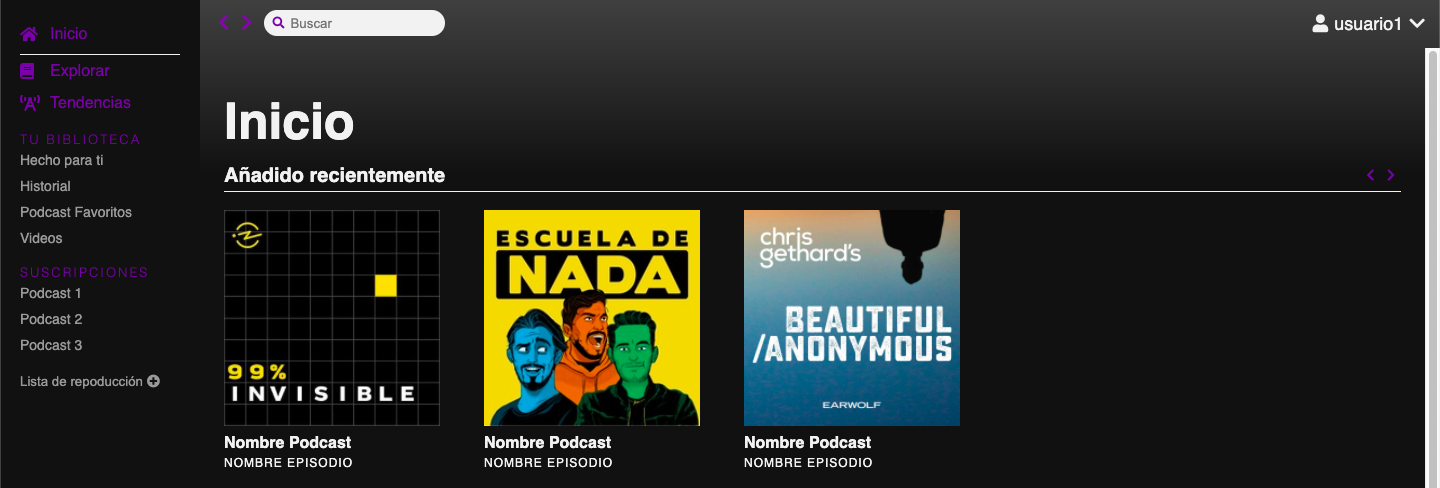Add a new Lista de reproducción
The image size is (1440, 488).
click(x=153, y=381)
